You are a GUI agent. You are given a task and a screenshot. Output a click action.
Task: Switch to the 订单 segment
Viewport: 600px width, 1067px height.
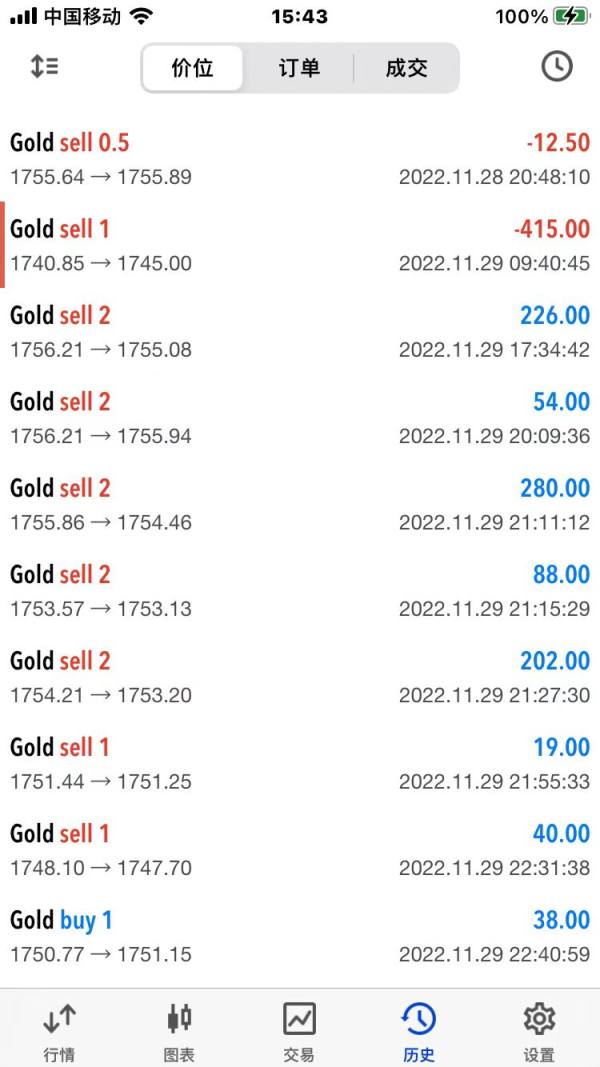pos(299,68)
